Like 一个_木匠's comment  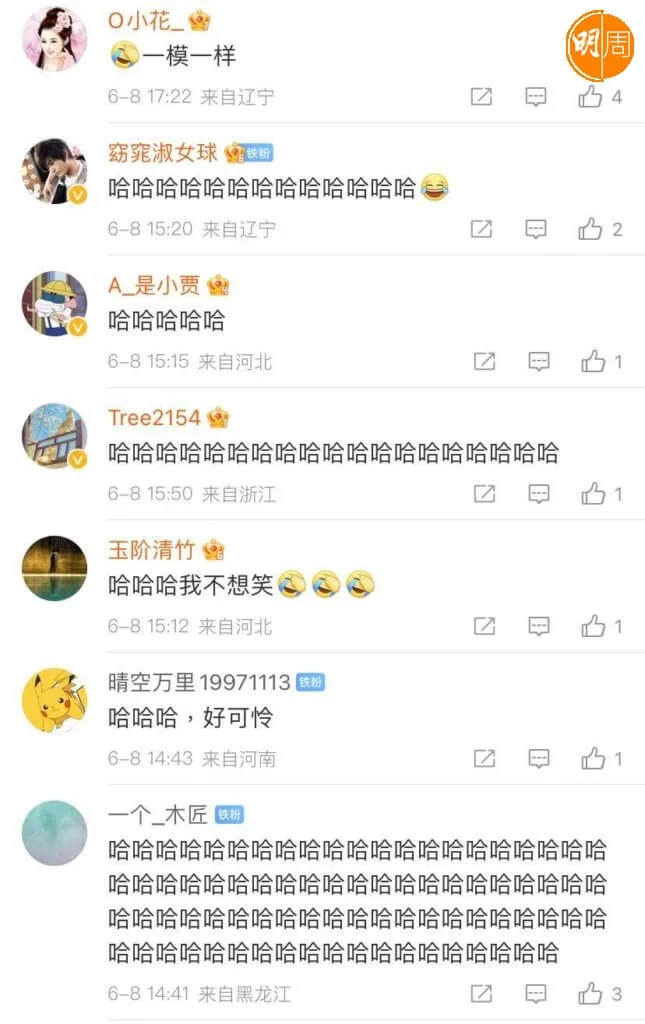590,994
